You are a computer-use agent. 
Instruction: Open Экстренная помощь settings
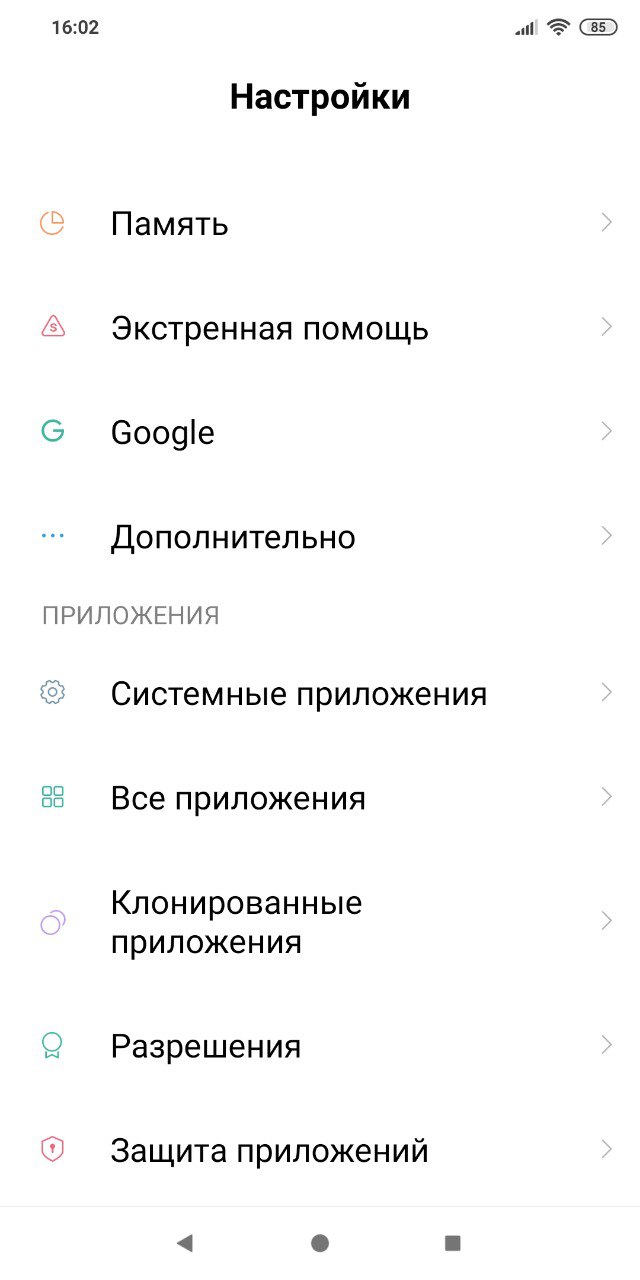pos(320,328)
